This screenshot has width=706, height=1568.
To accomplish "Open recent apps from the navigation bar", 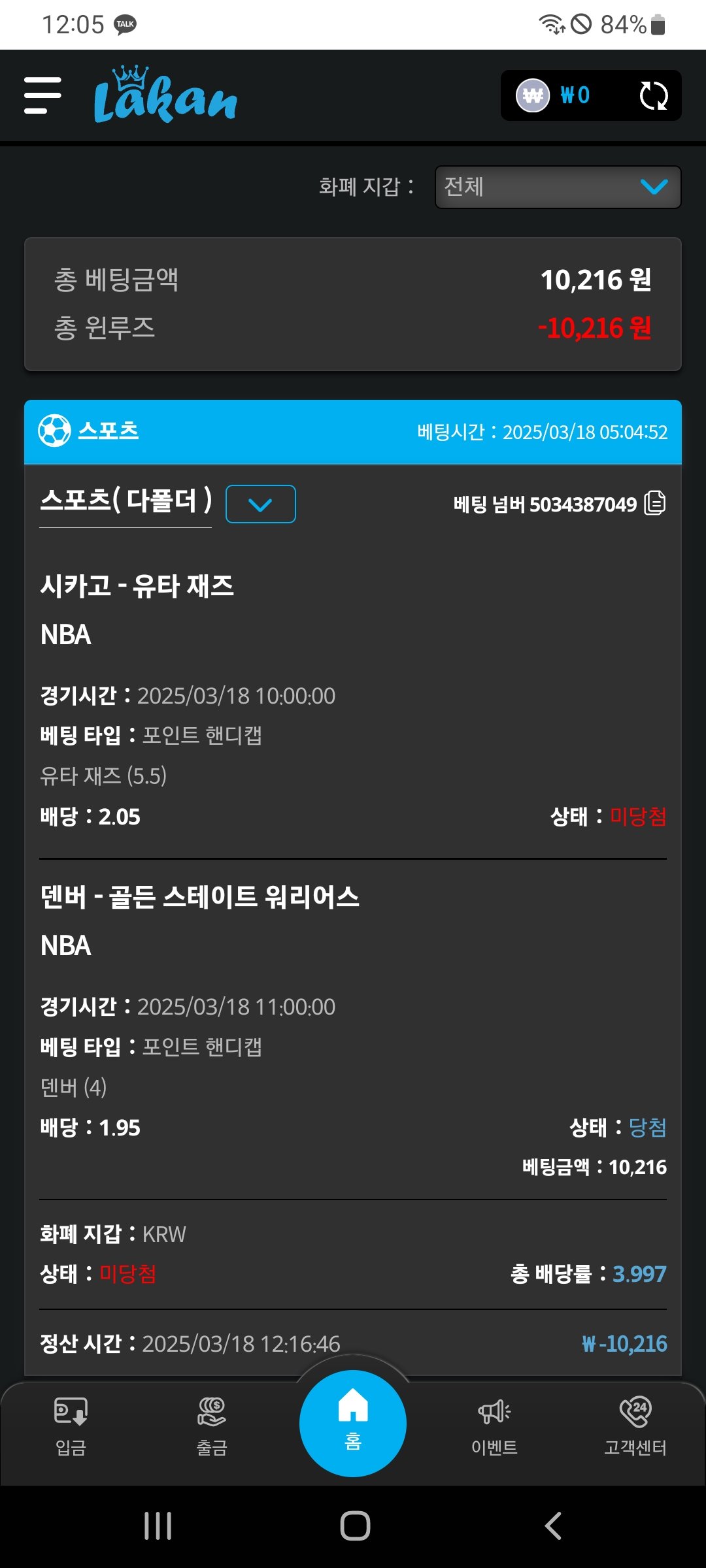I will (158, 1527).
